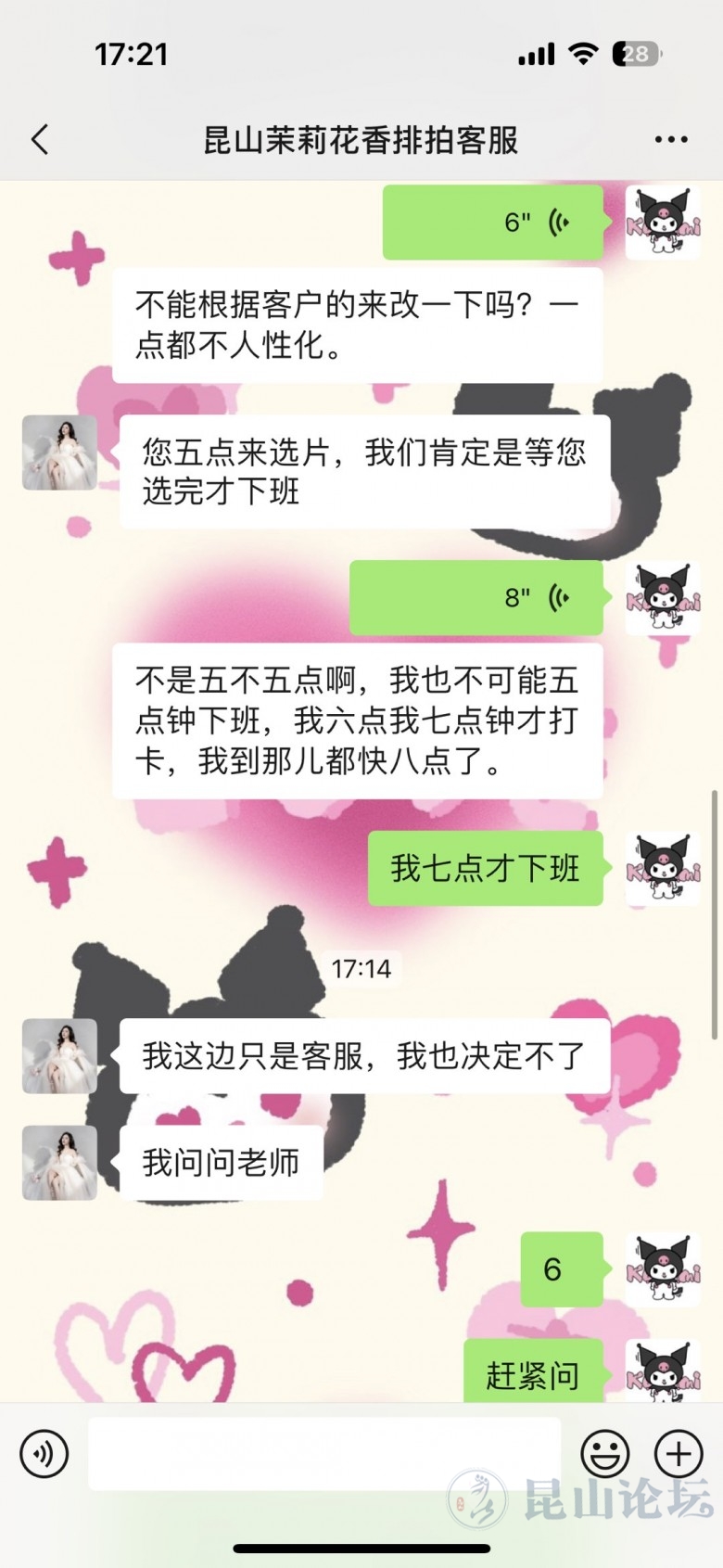View my avatar beside "我七点才下班"
Viewport: 723px width, 1568px height.
[663, 869]
